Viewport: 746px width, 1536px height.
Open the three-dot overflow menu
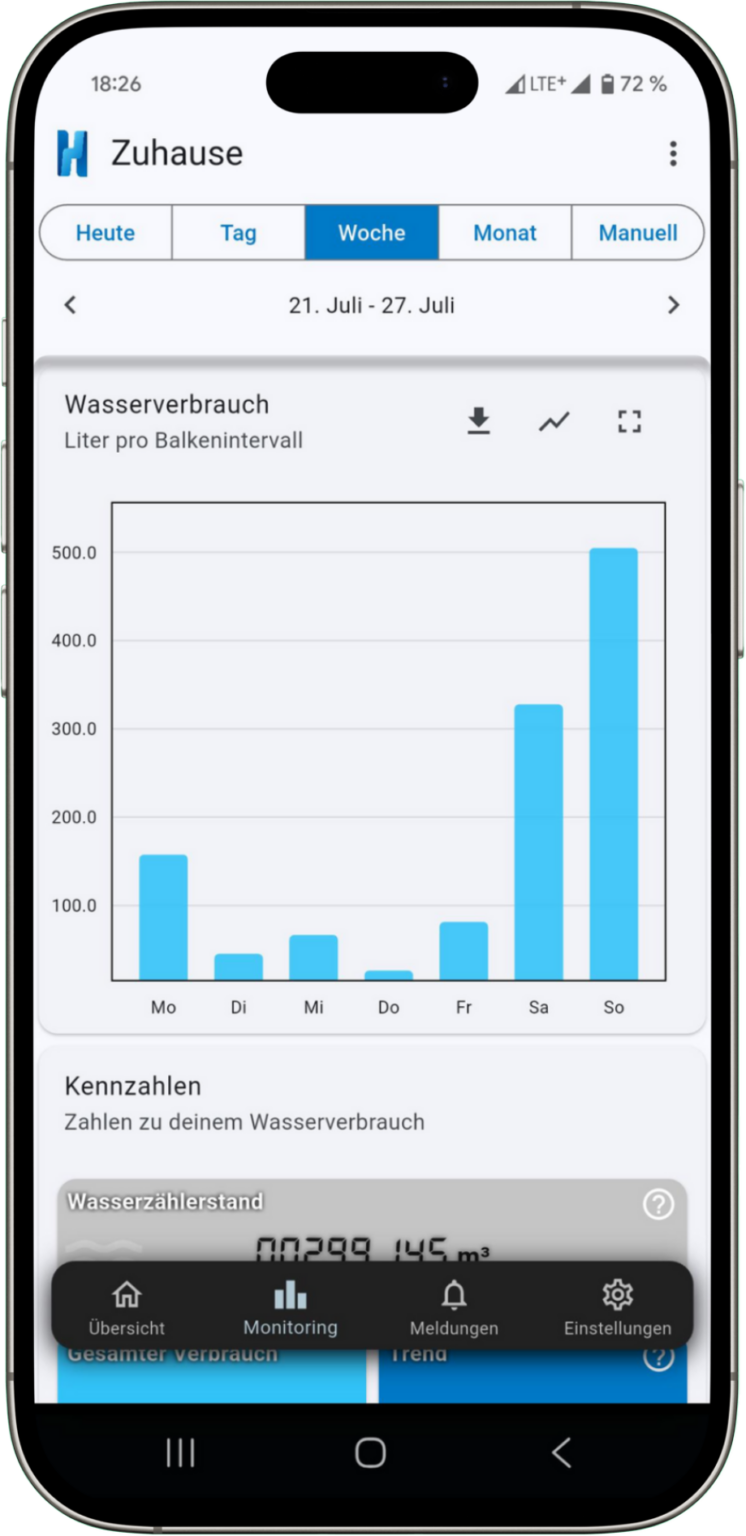(674, 154)
